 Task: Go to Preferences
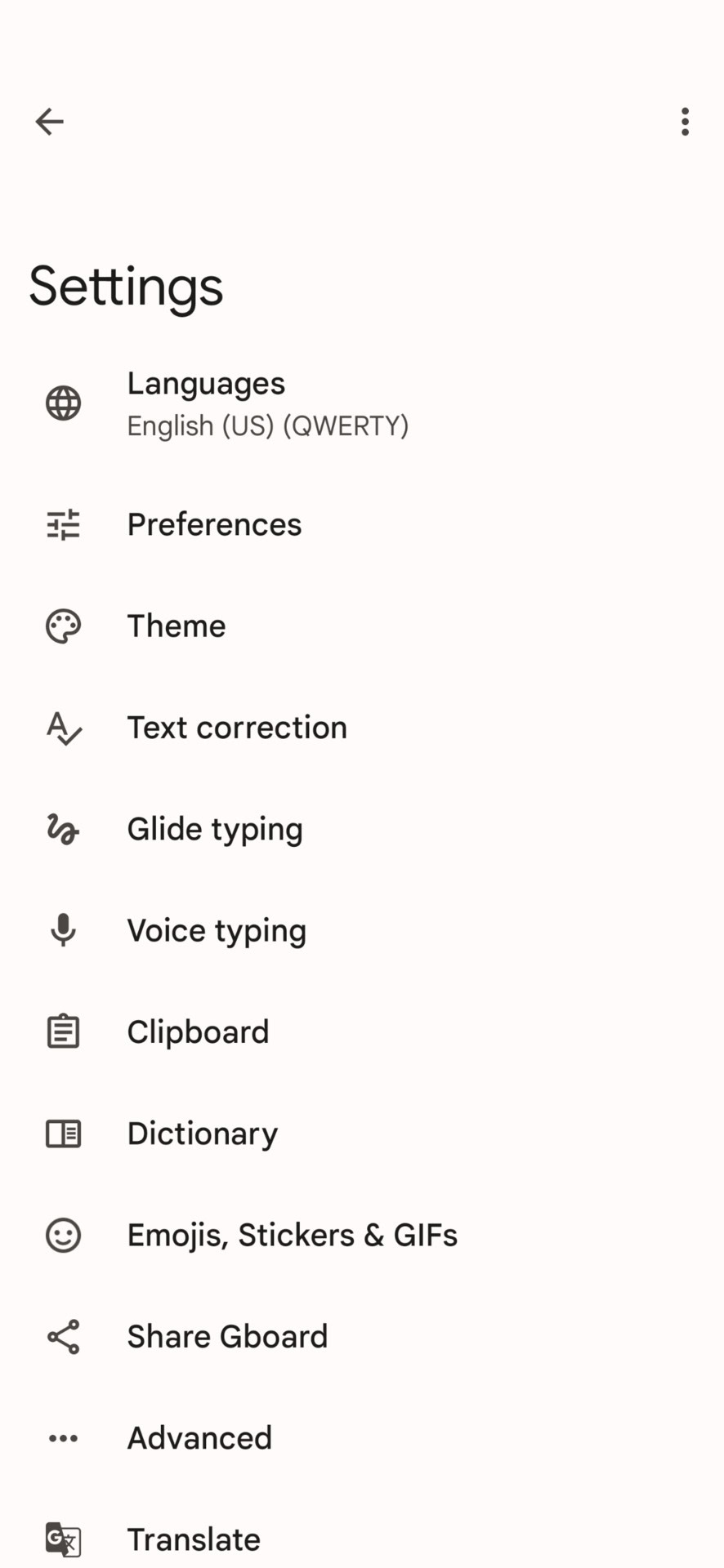click(x=214, y=524)
